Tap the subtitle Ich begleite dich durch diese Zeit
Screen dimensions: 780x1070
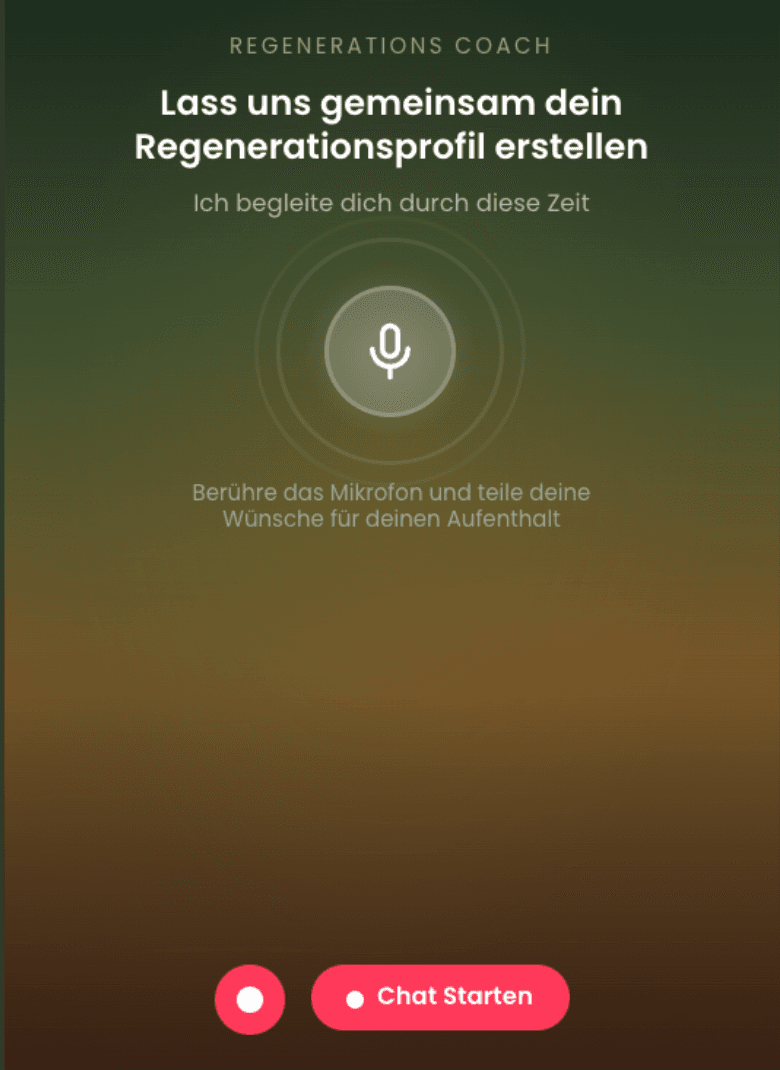pyautogui.click(x=390, y=203)
